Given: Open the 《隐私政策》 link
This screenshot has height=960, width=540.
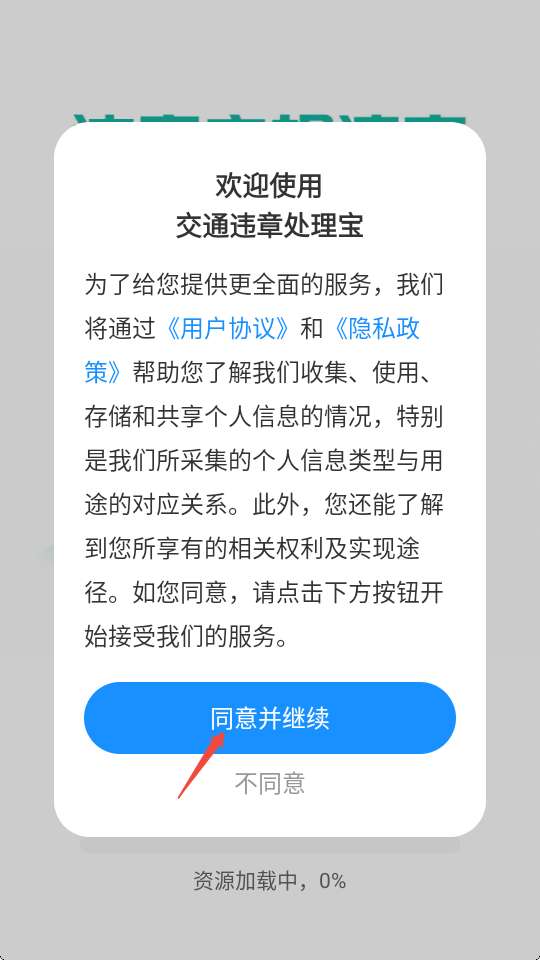Looking at the screenshot, I should pyautogui.click(x=377, y=329).
